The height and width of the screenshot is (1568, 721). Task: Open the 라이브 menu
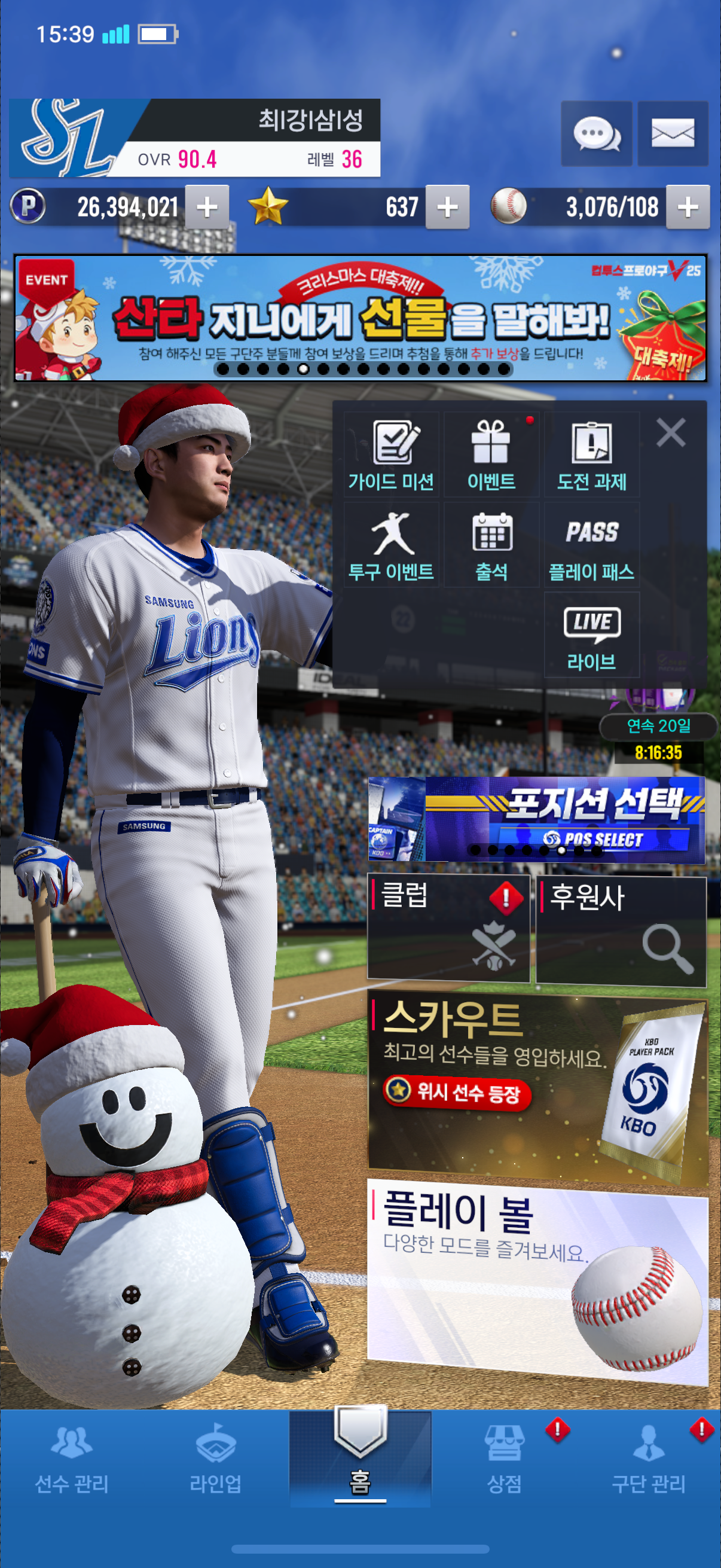coord(591,635)
